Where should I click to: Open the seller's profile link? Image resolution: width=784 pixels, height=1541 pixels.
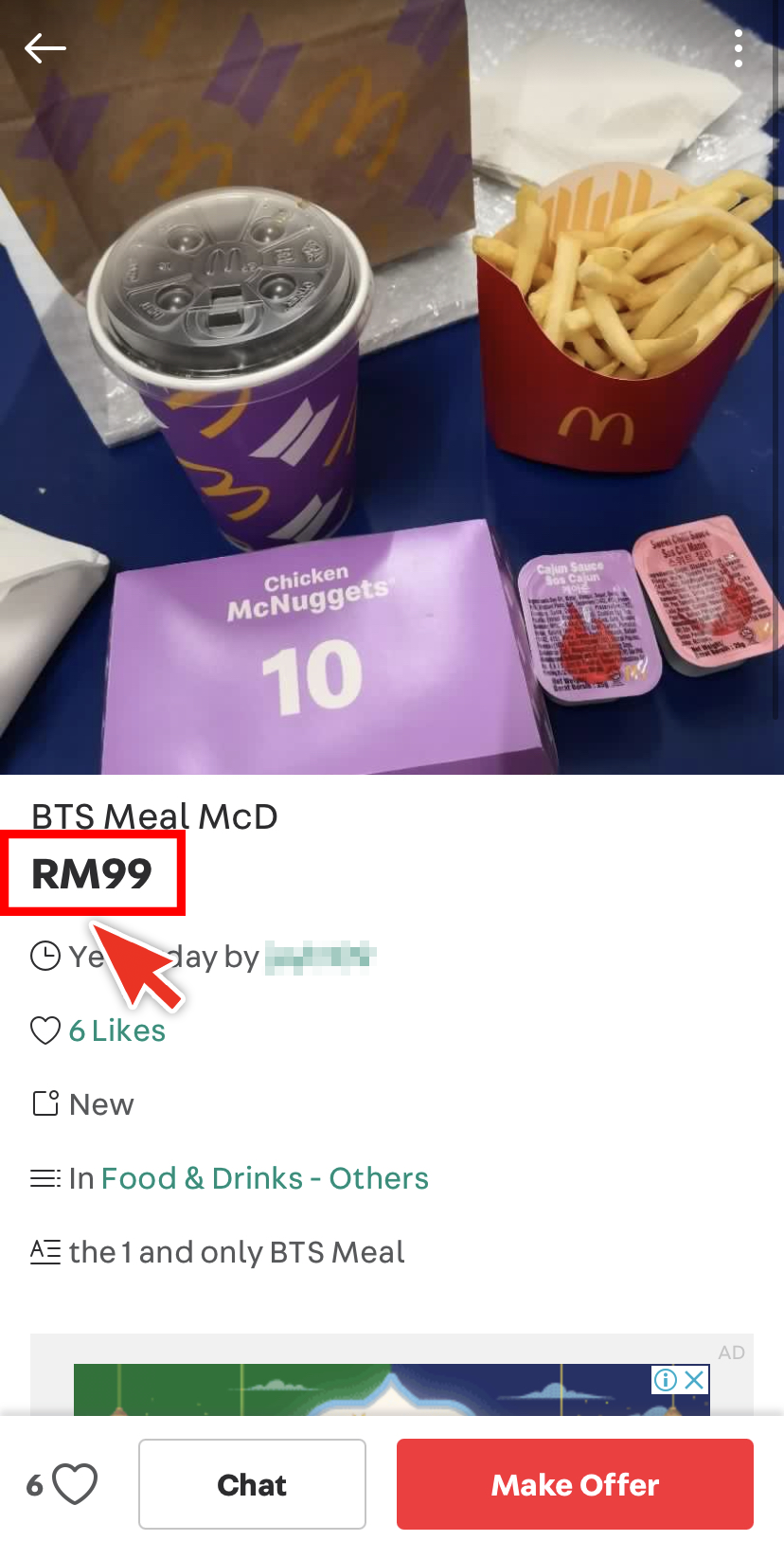coord(320,958)
